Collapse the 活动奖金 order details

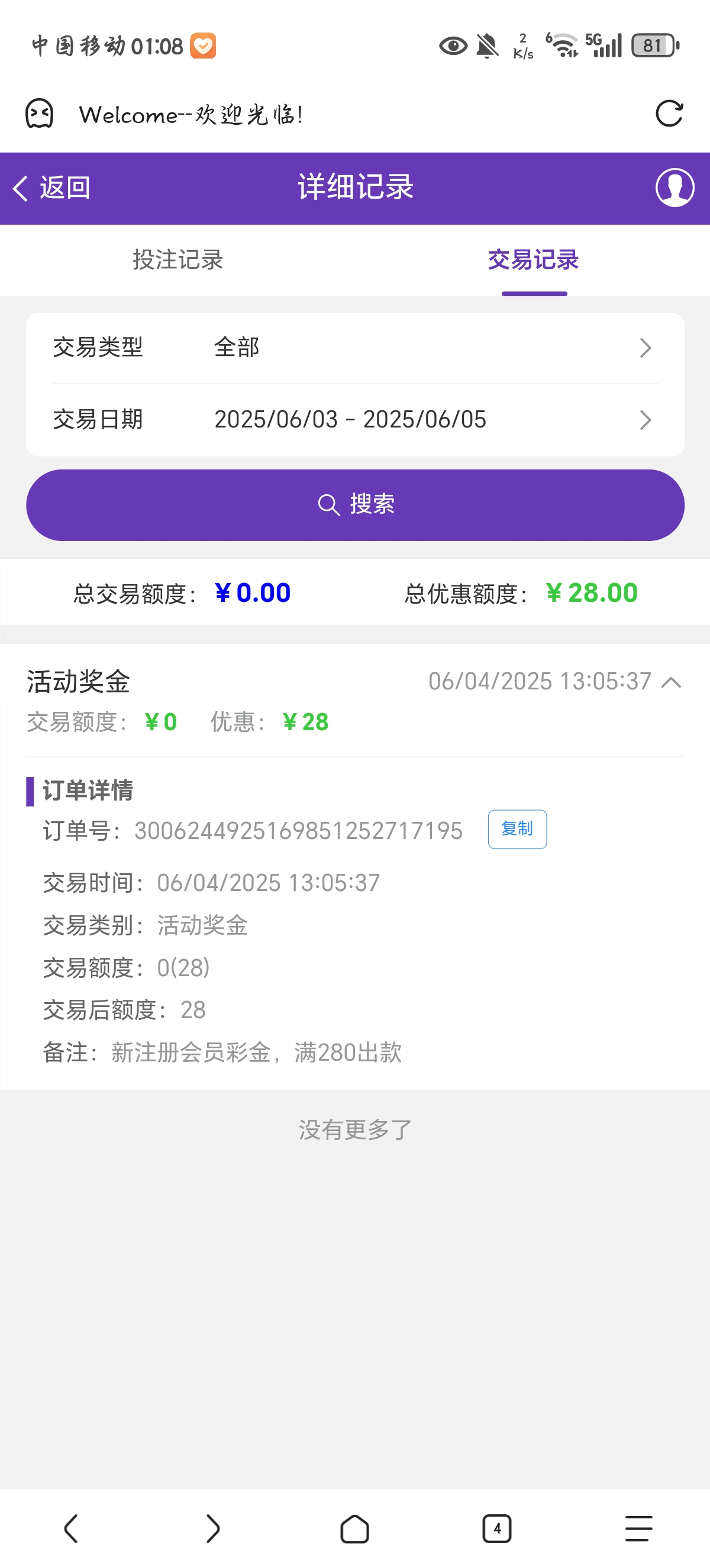tap(671, 682)
